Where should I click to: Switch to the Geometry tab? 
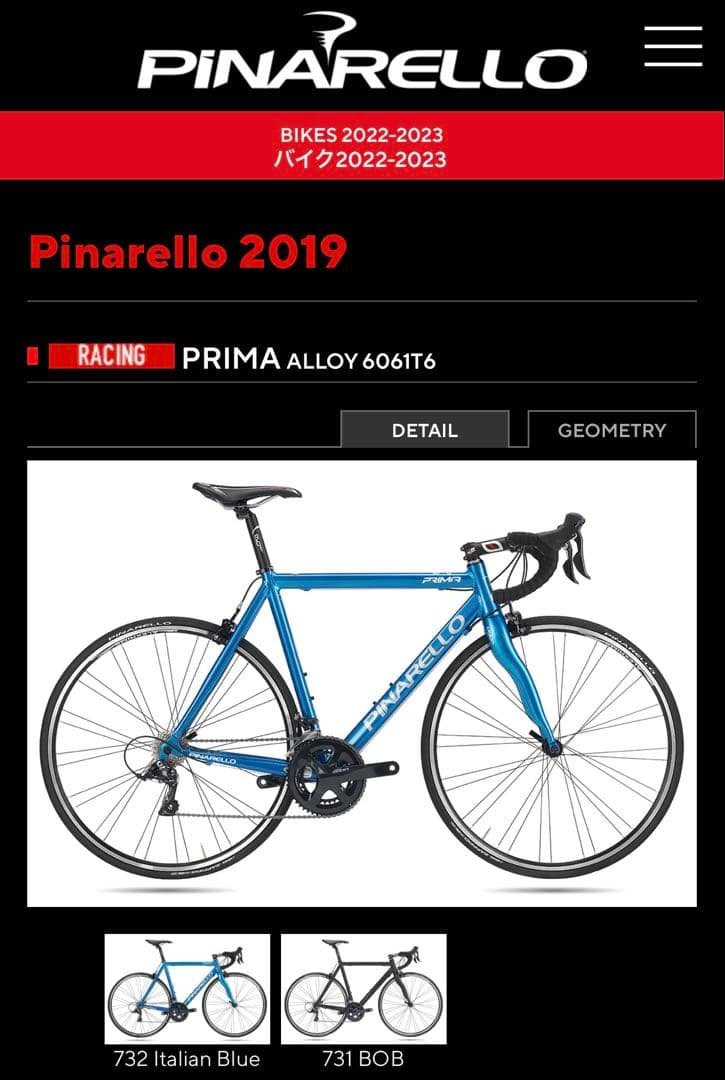click(x=611, y=430)
